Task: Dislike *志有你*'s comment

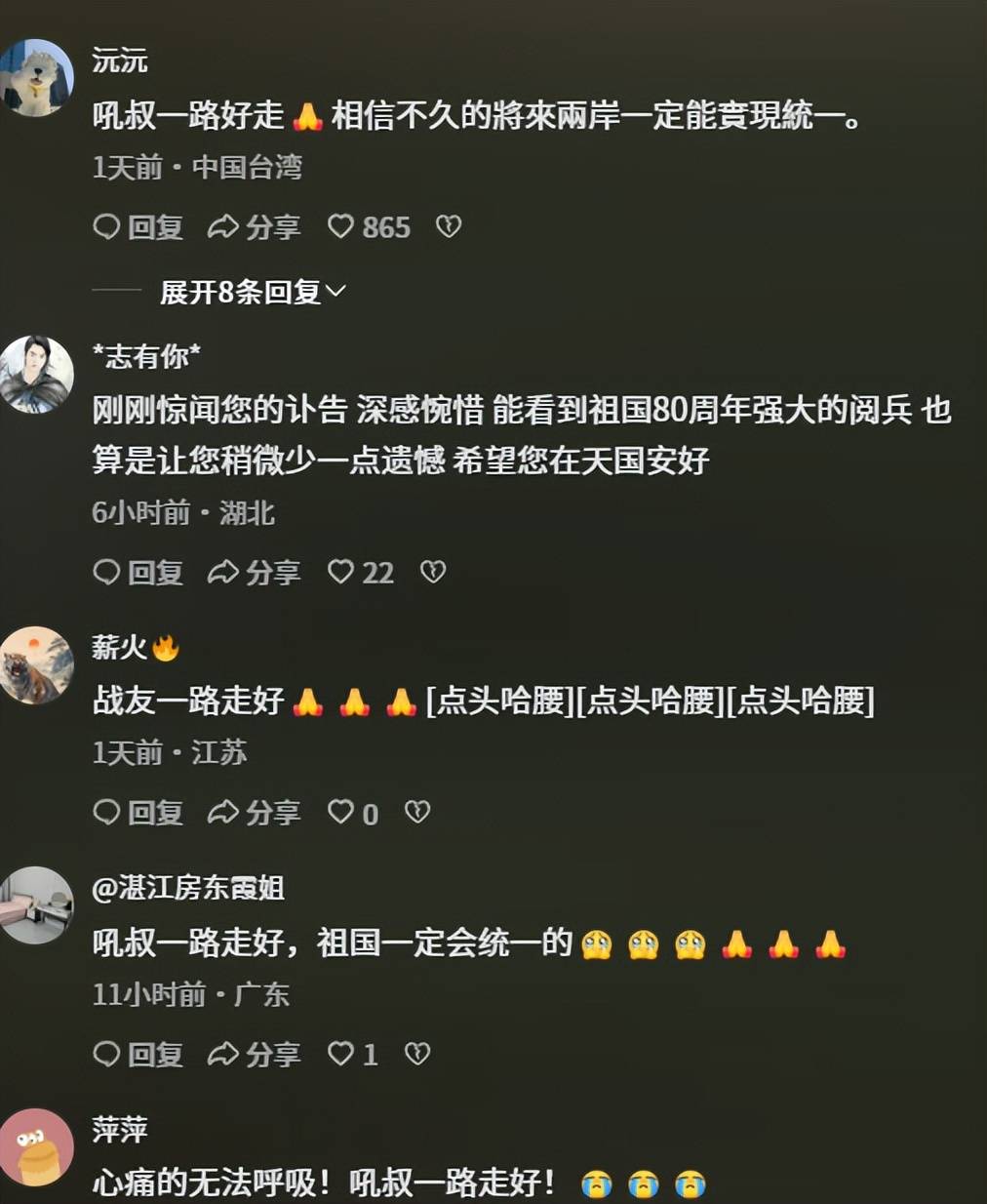Action: [432, 571]
